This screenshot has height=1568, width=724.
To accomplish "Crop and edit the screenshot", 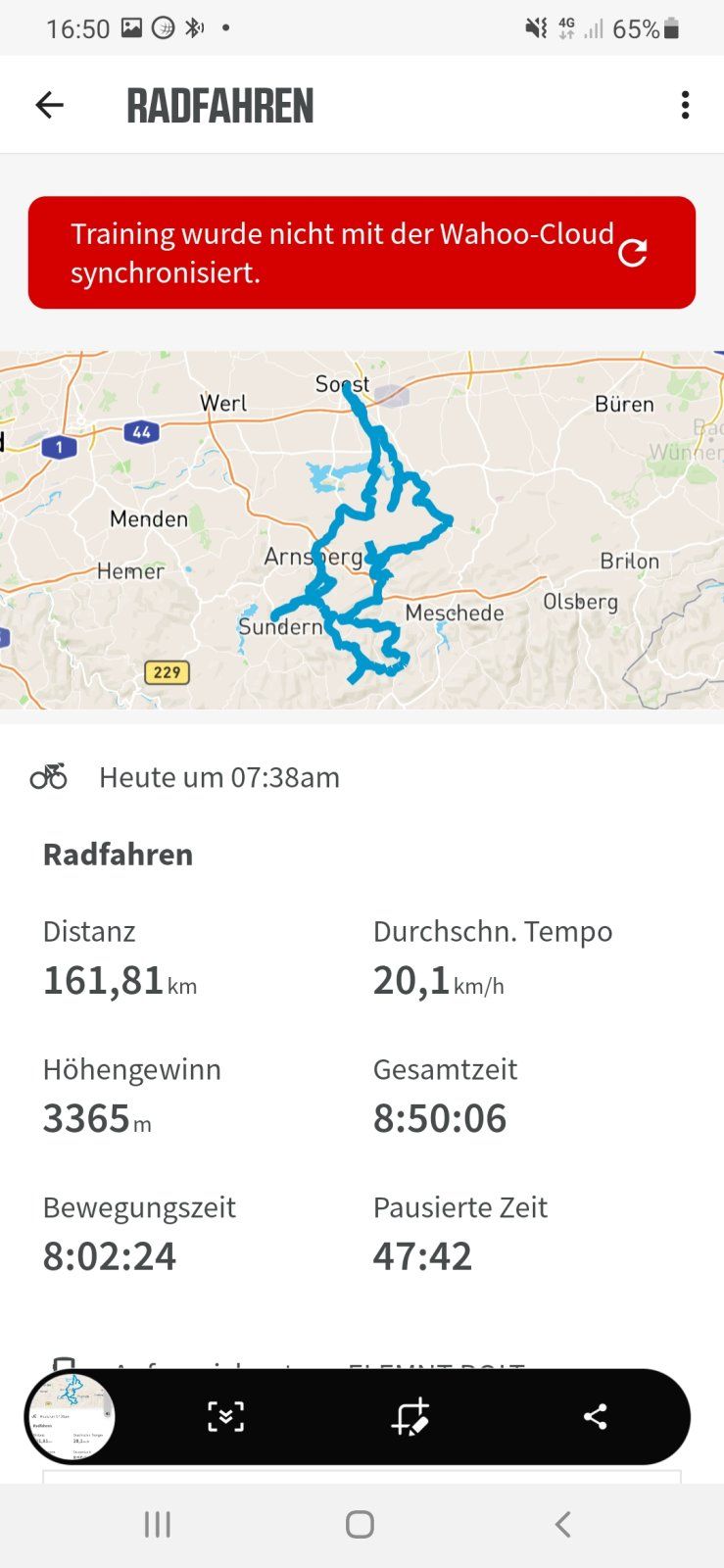I will [x=410, y=1417].
